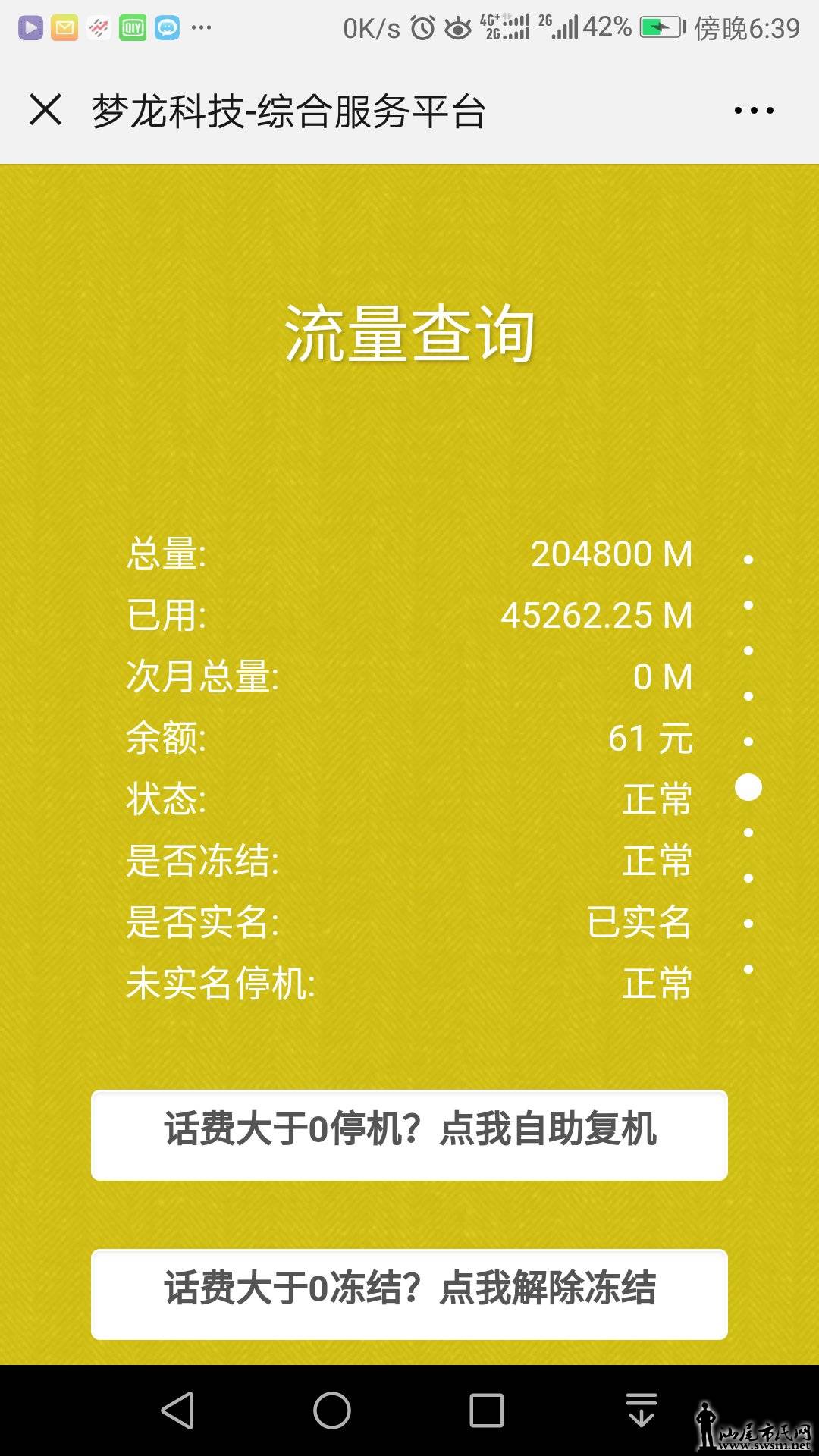Go back using system navigation
This screenshot has width=819, height=1456.
pyautogui.click(x=178, y=1410)
